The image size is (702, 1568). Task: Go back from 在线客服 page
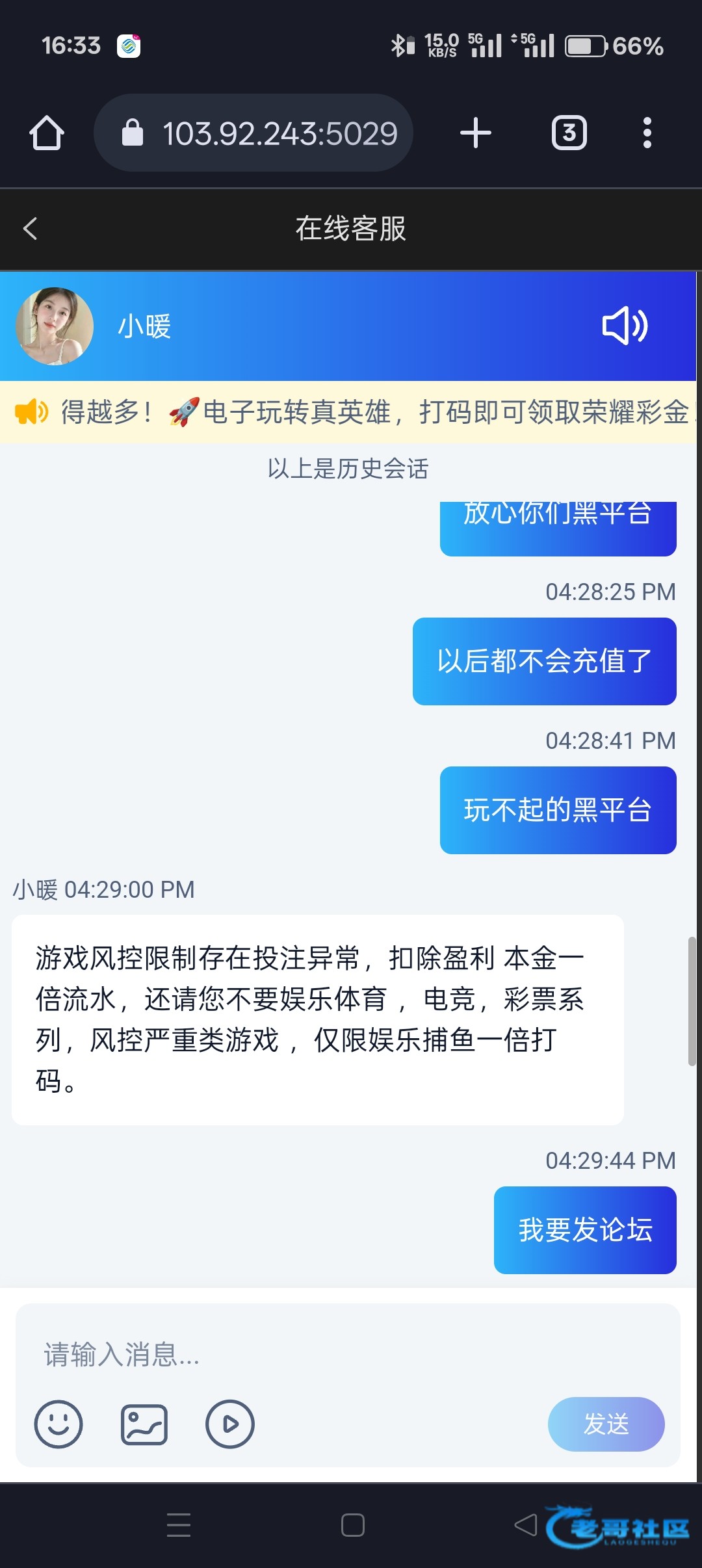tap(30, 228)
